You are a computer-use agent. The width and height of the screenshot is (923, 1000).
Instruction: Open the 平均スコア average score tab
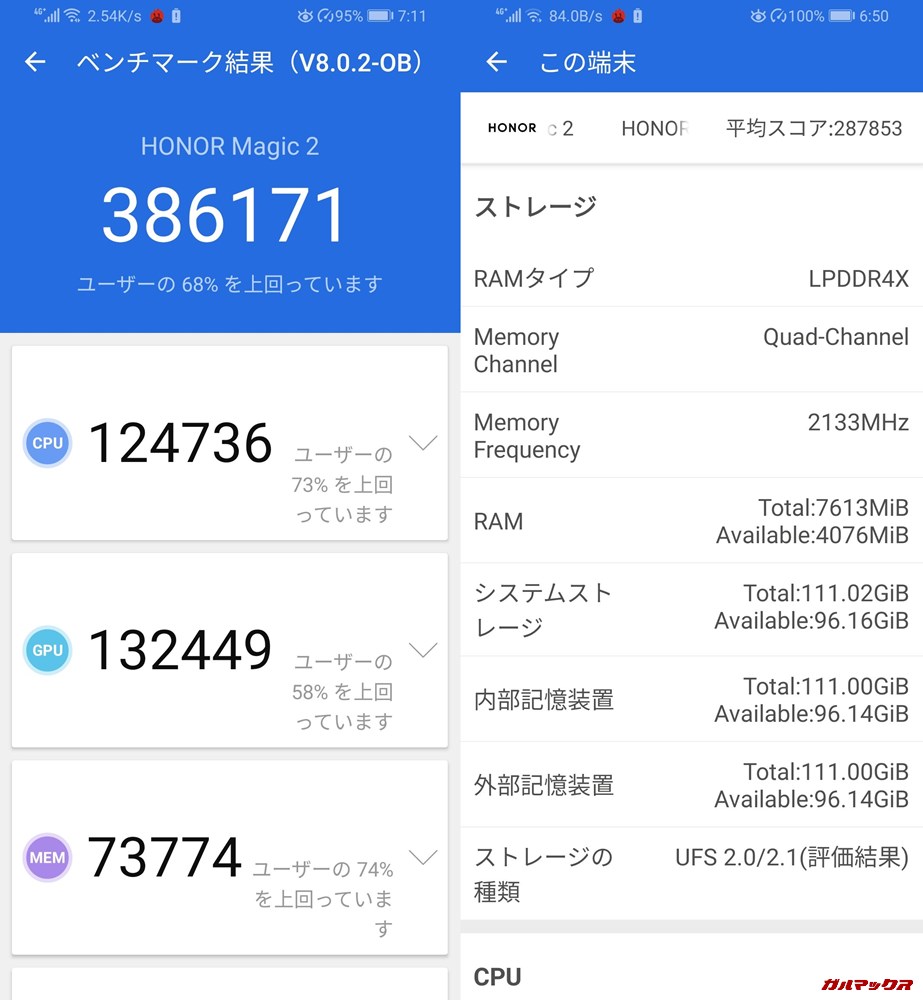814,128
